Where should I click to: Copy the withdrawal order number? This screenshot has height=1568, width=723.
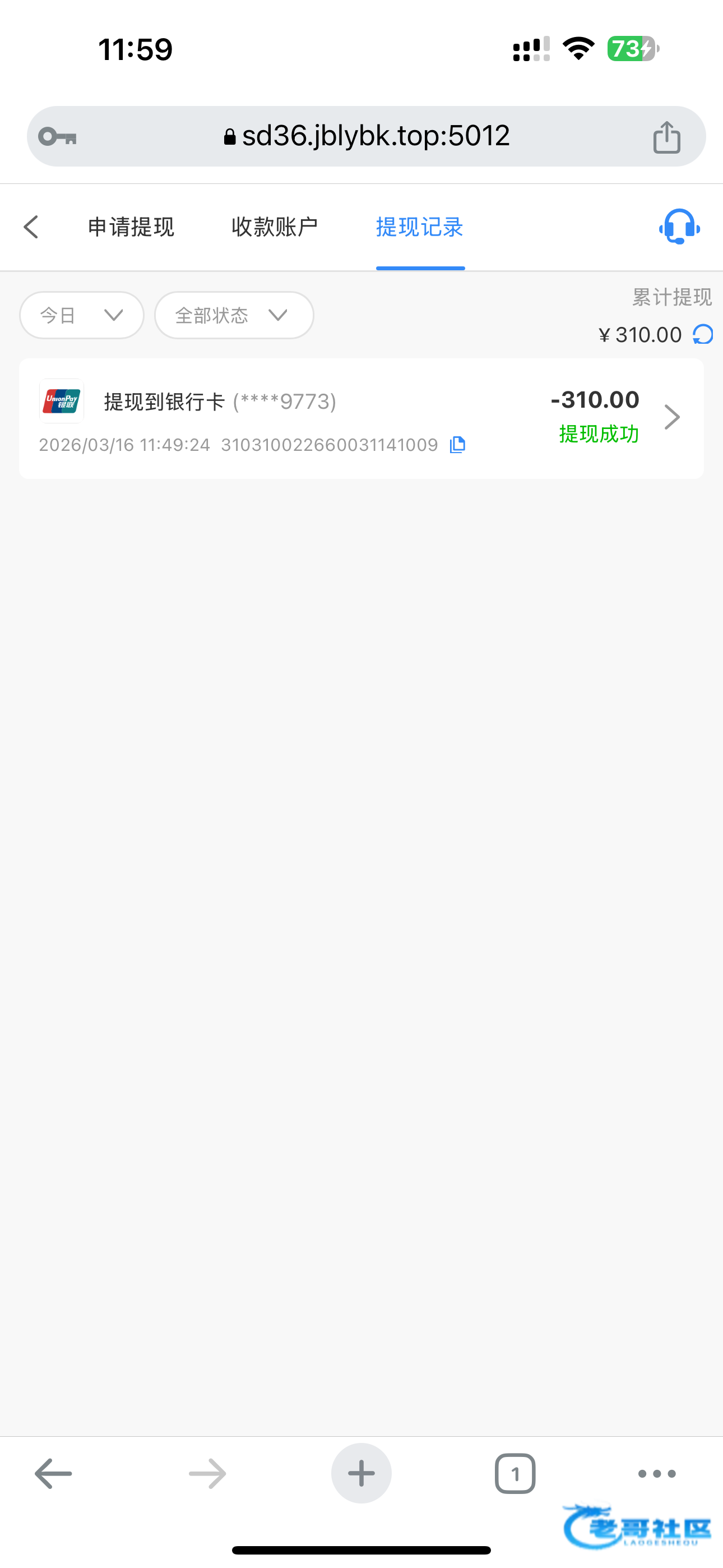[x=458, y=445]
